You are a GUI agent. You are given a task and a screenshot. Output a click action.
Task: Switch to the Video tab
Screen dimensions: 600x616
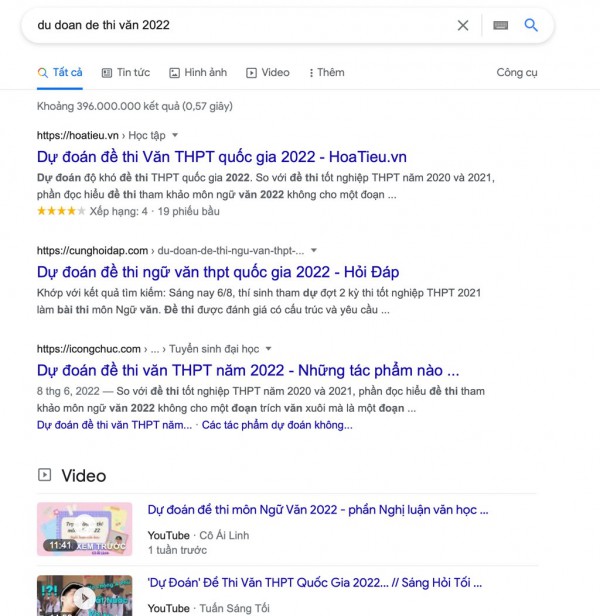click(268, 73)
